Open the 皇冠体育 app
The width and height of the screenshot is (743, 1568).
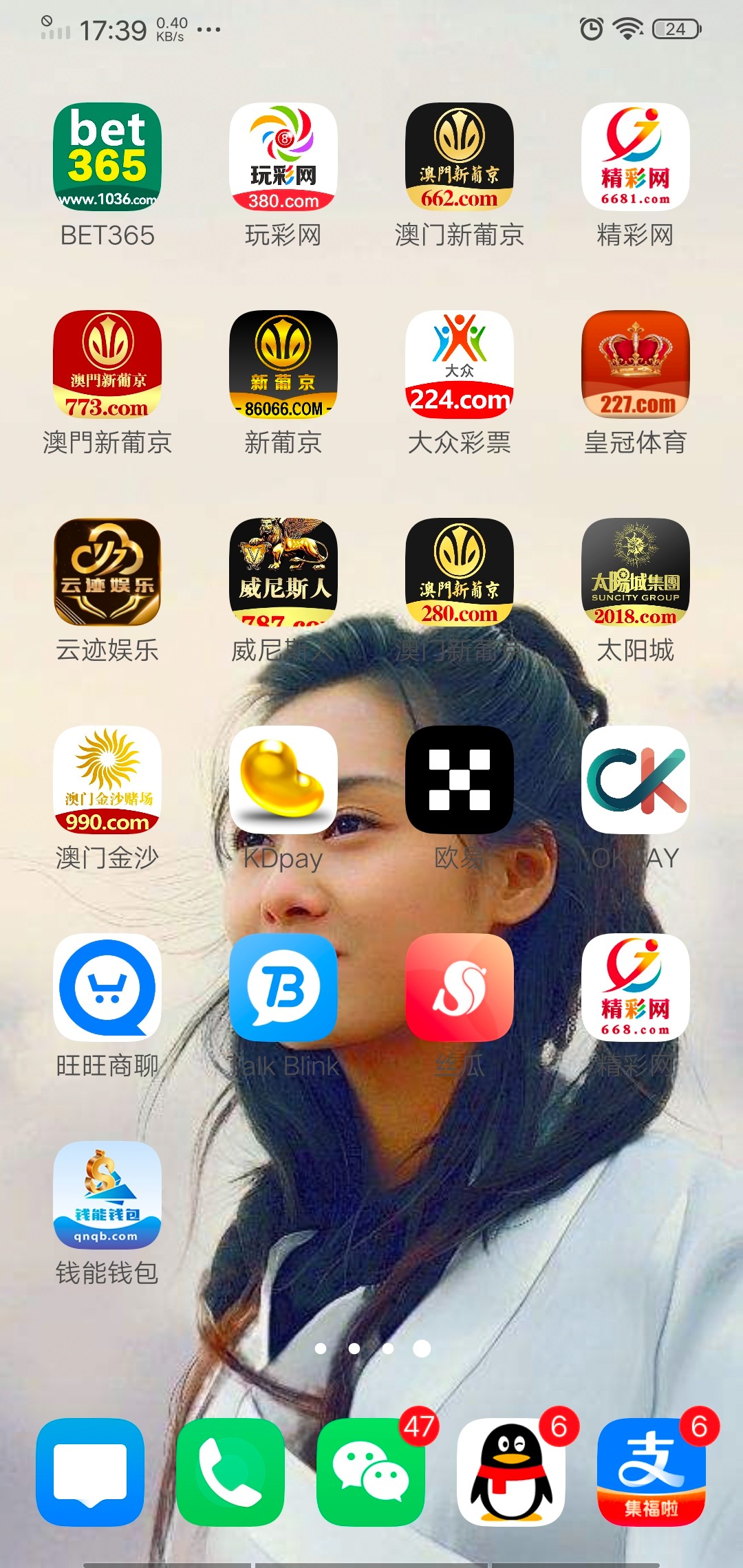coord(636,364)
